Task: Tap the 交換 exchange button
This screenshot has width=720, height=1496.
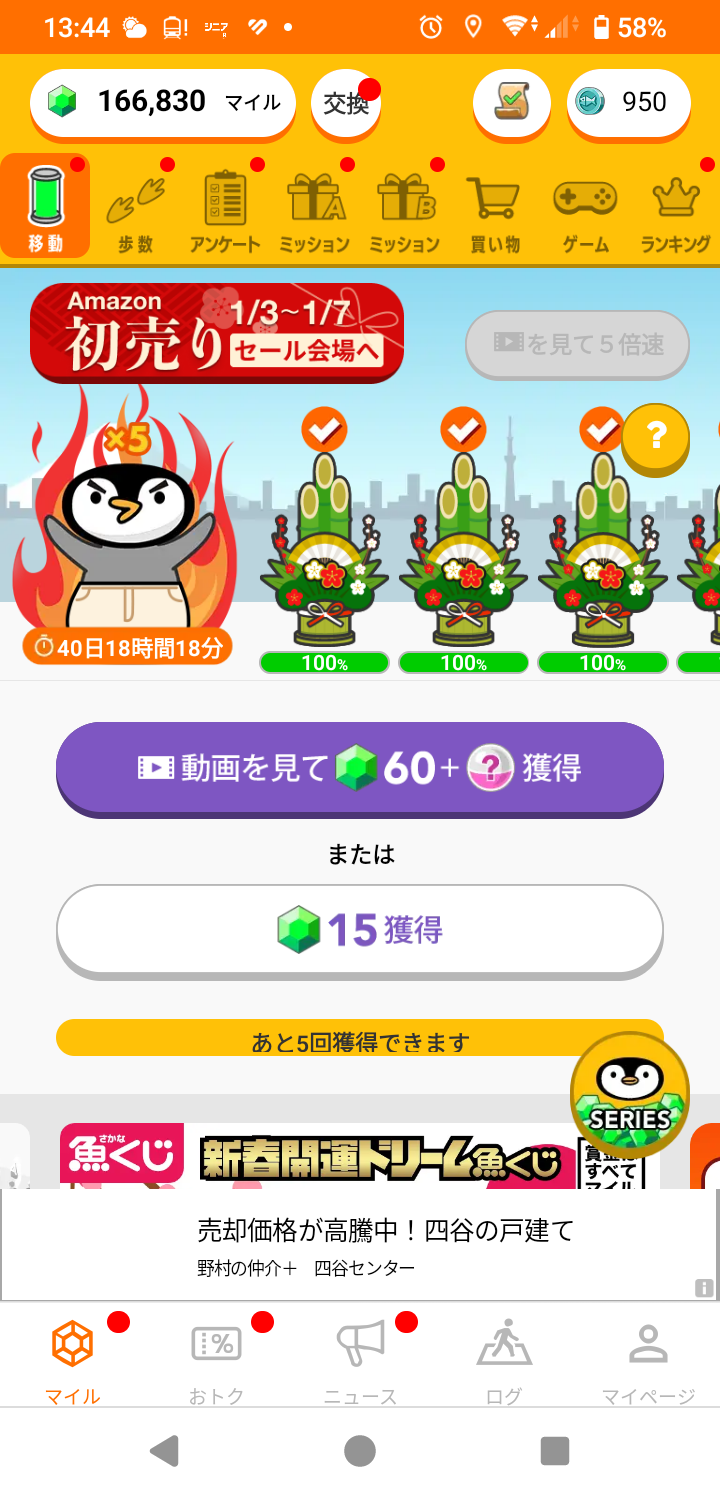Action: 345,102
